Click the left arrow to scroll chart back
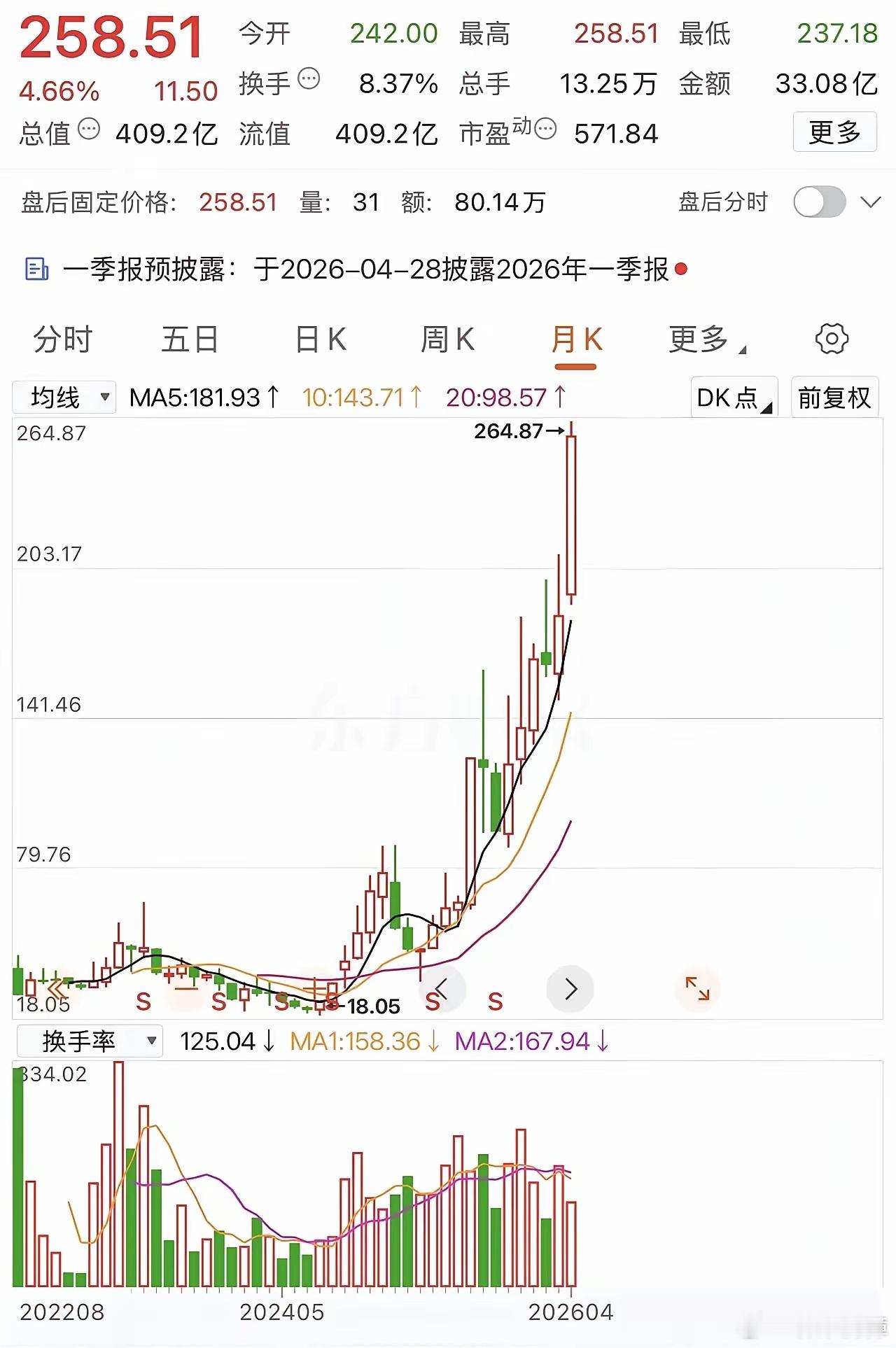Viewport: 896px width, 1348px height. [443, 989]
